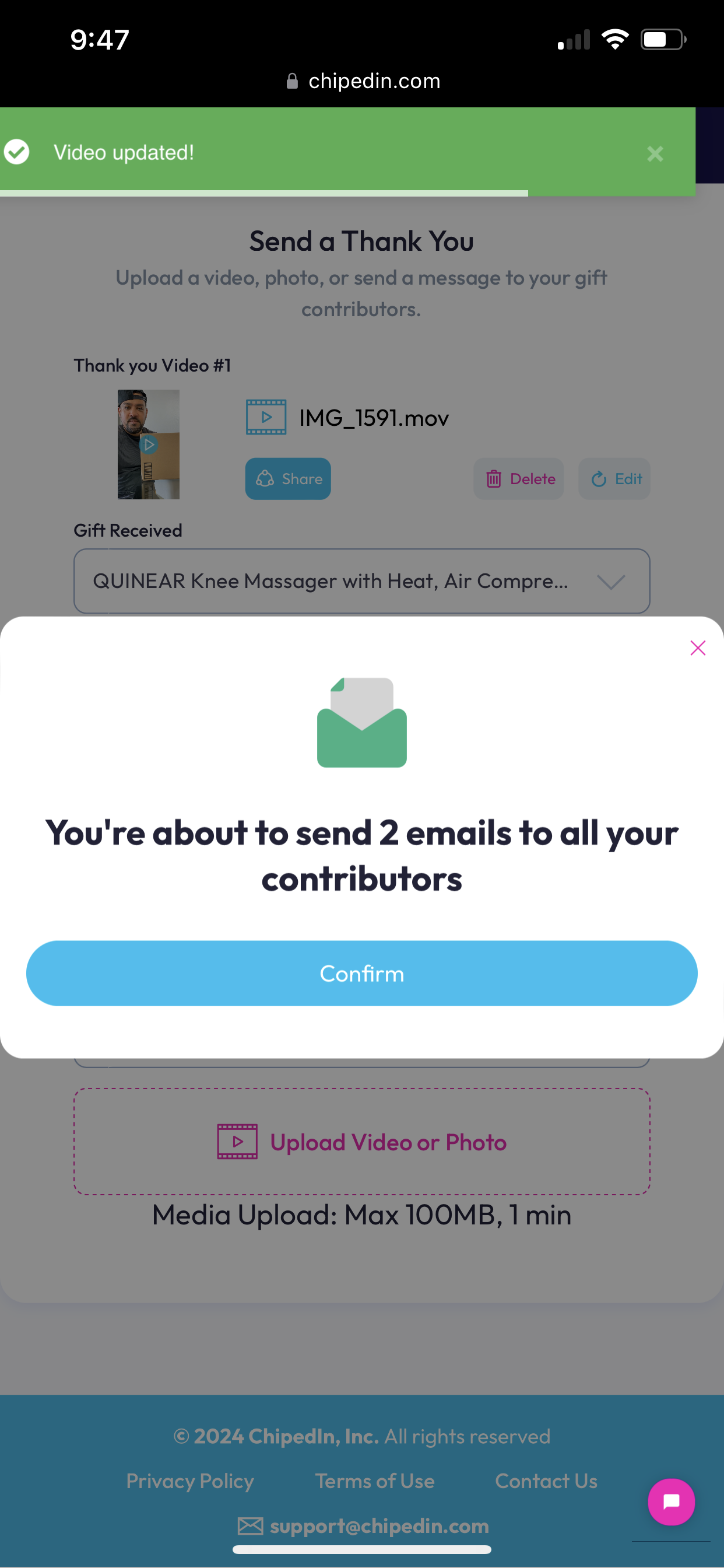Delete the thank you video
Screen dimensions: 724x1568
(x=518, y=478)
